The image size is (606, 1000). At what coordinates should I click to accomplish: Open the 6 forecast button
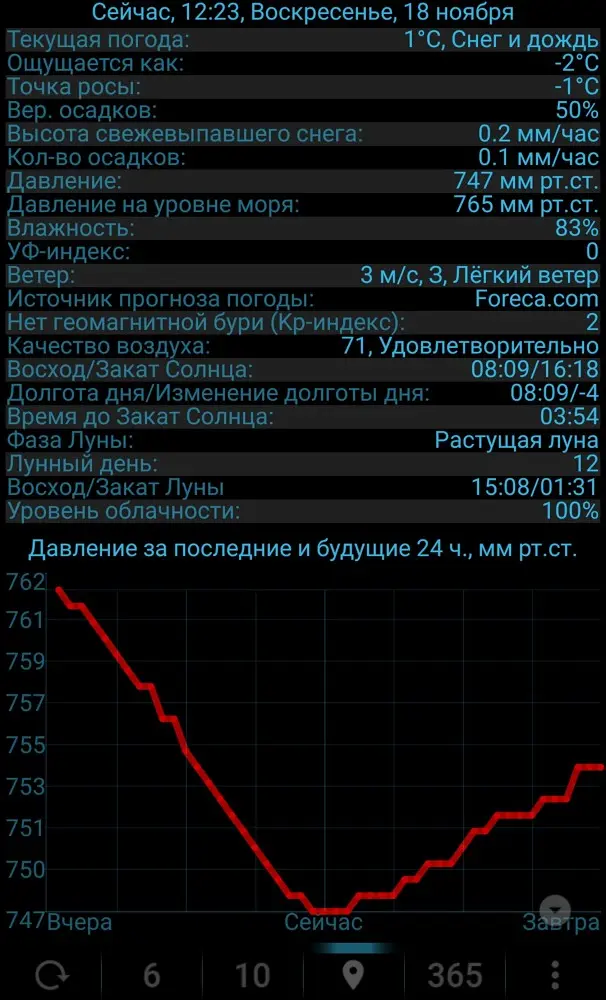pos(151,975)
